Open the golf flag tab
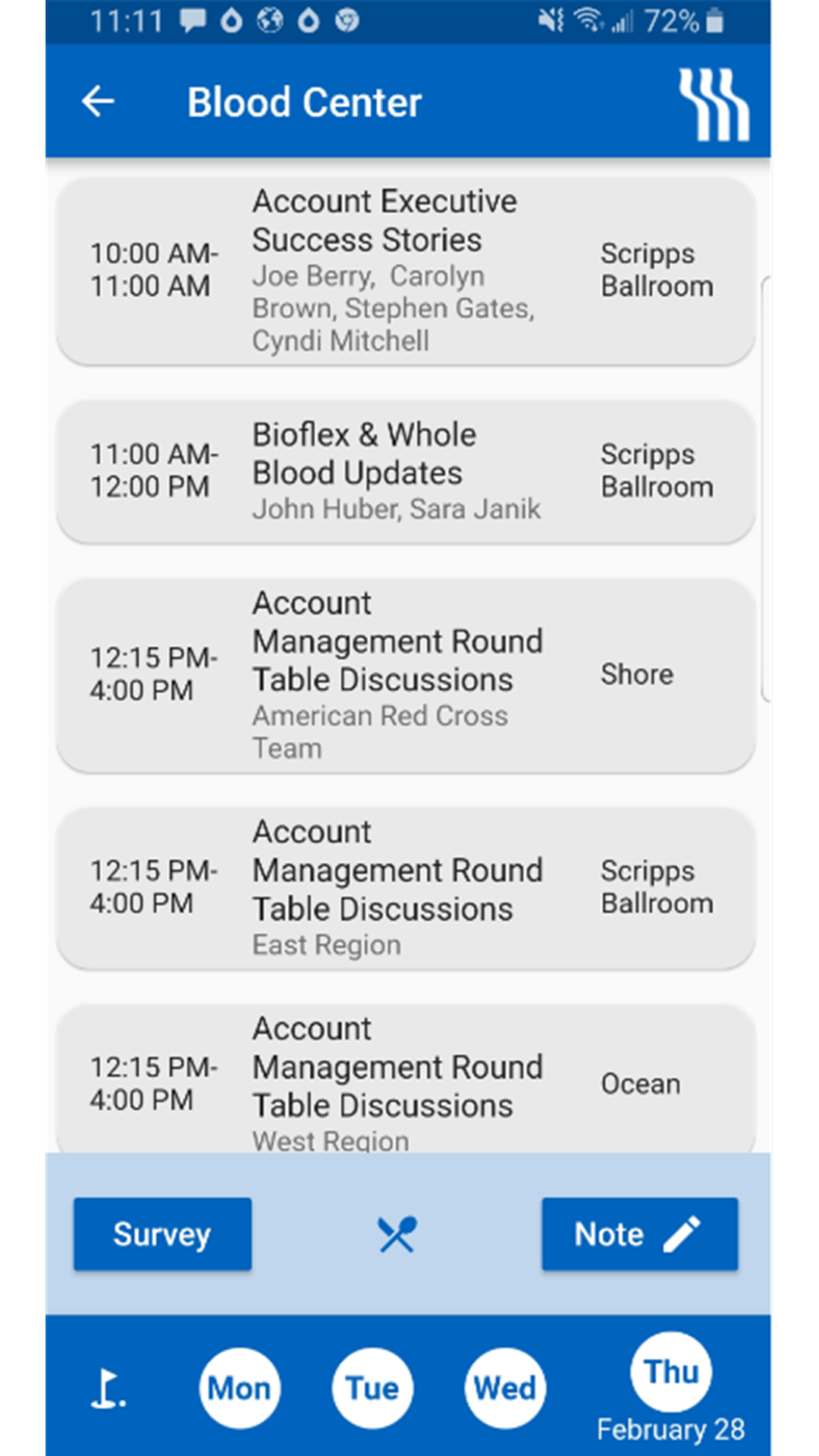The width and height of the screenshot is (819, 1456). click(108, 1389)
